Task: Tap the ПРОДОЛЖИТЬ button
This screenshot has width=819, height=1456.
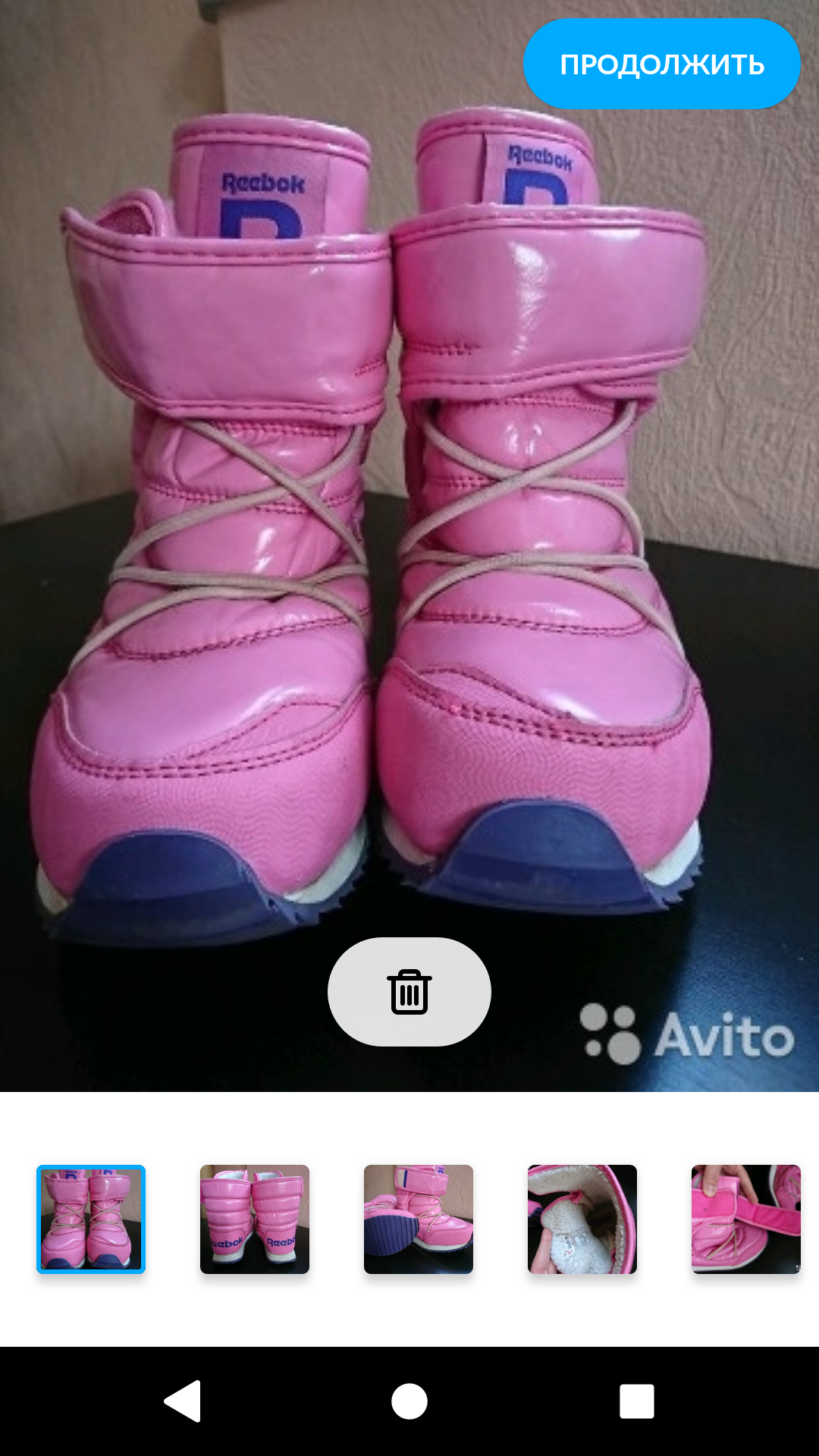Action: pos(661,64)
